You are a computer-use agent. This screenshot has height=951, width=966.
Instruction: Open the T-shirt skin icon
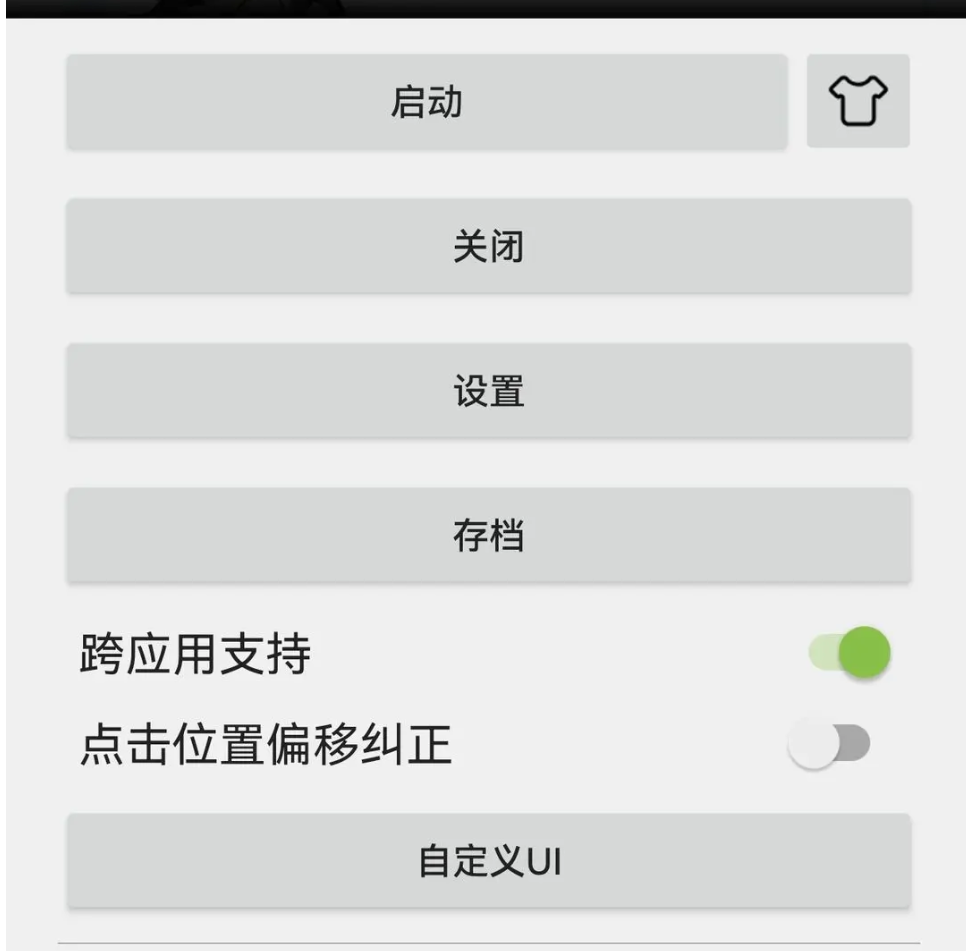(858, 102)
